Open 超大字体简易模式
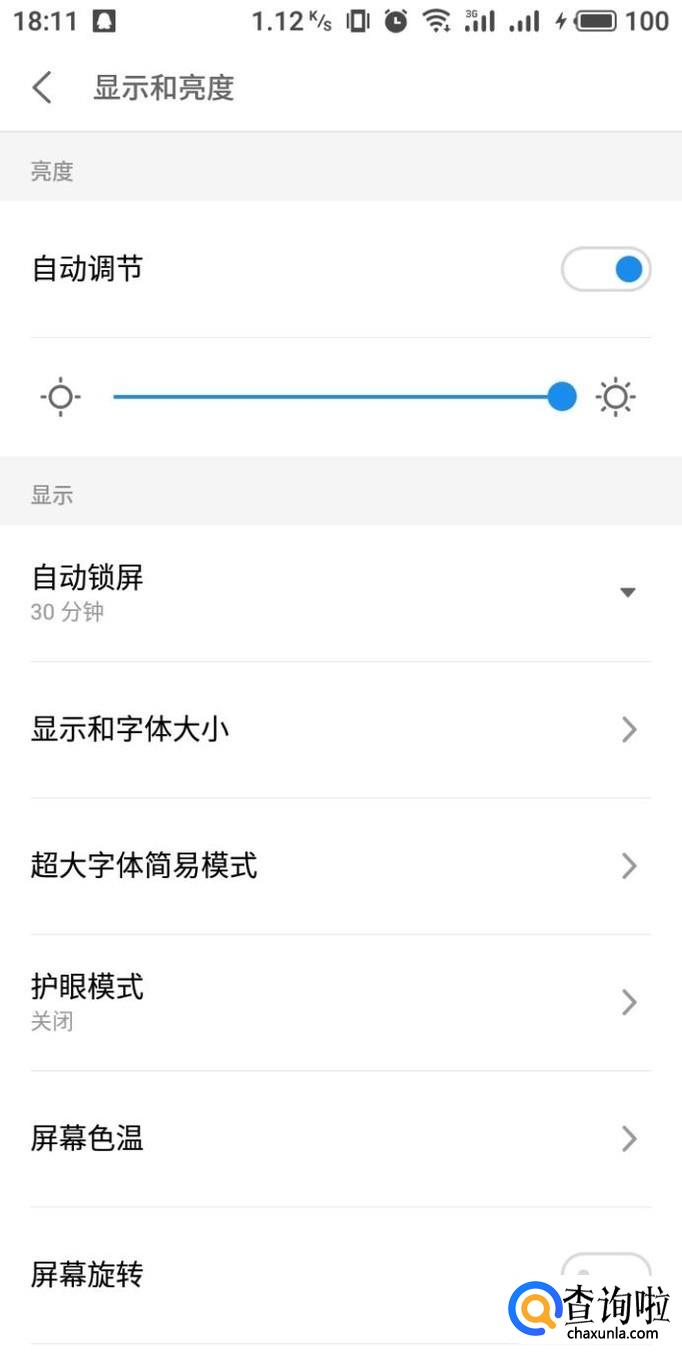The width and height of the screenshot is (682, 1364). coord(340,866)
